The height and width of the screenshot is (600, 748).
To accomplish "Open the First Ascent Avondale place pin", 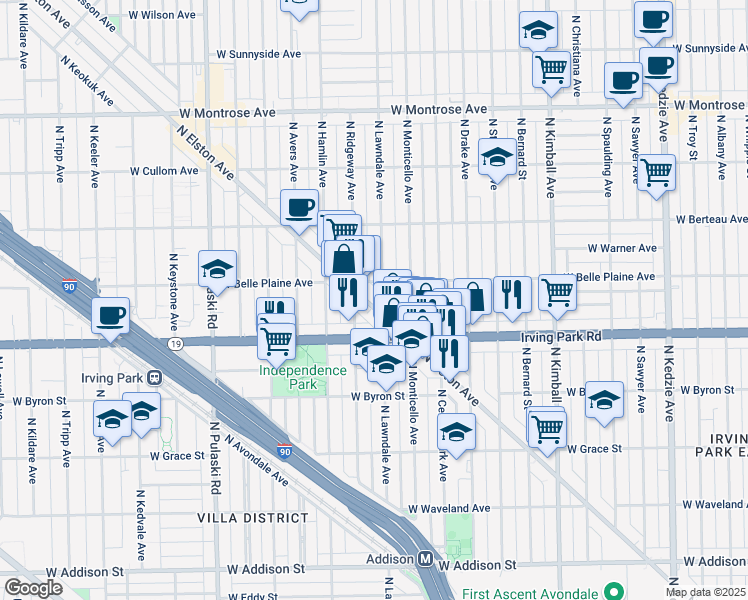I will coord(612,591).
